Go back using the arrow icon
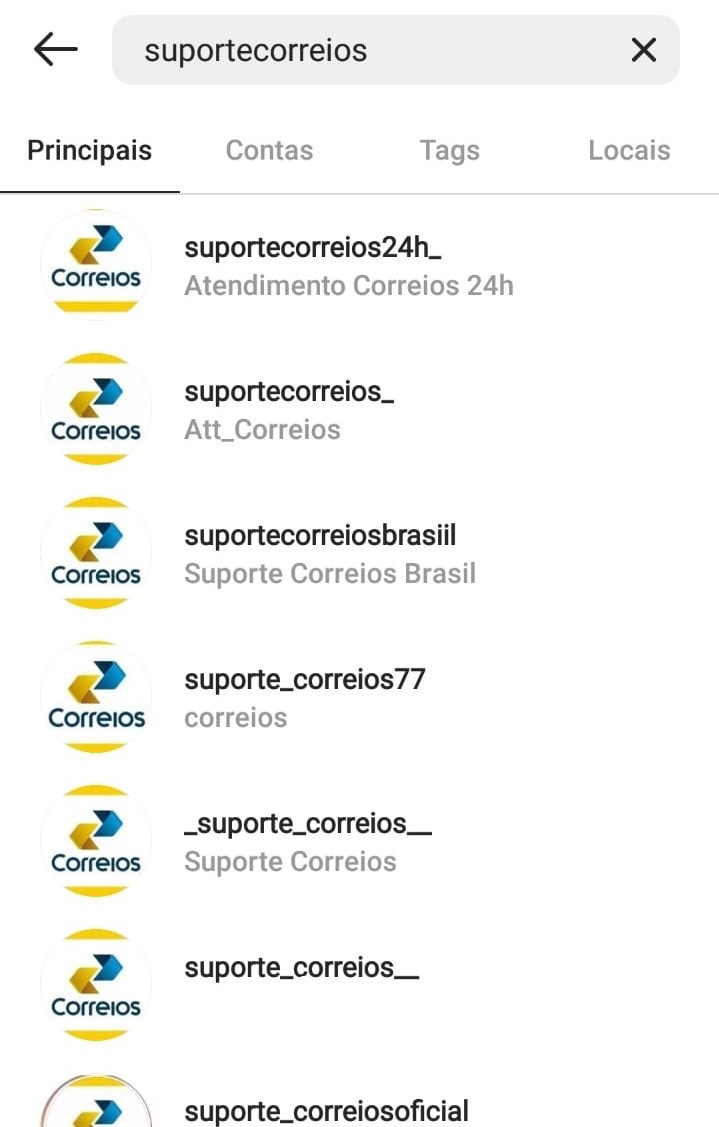Image resolution: width=719 pixels, height=1127 pixels. tap(55, 49)
